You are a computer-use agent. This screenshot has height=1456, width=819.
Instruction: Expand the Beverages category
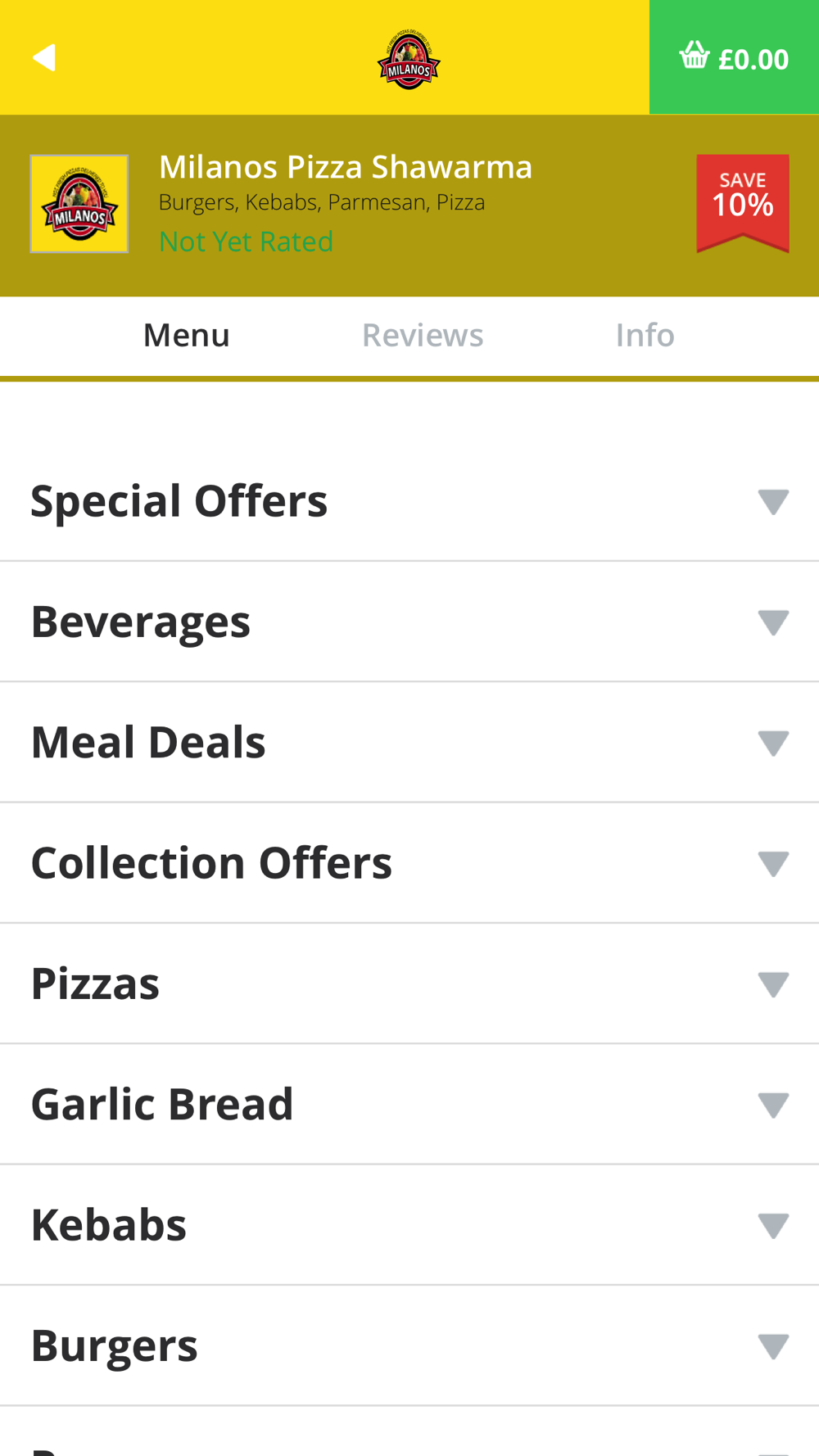(409, 622)
